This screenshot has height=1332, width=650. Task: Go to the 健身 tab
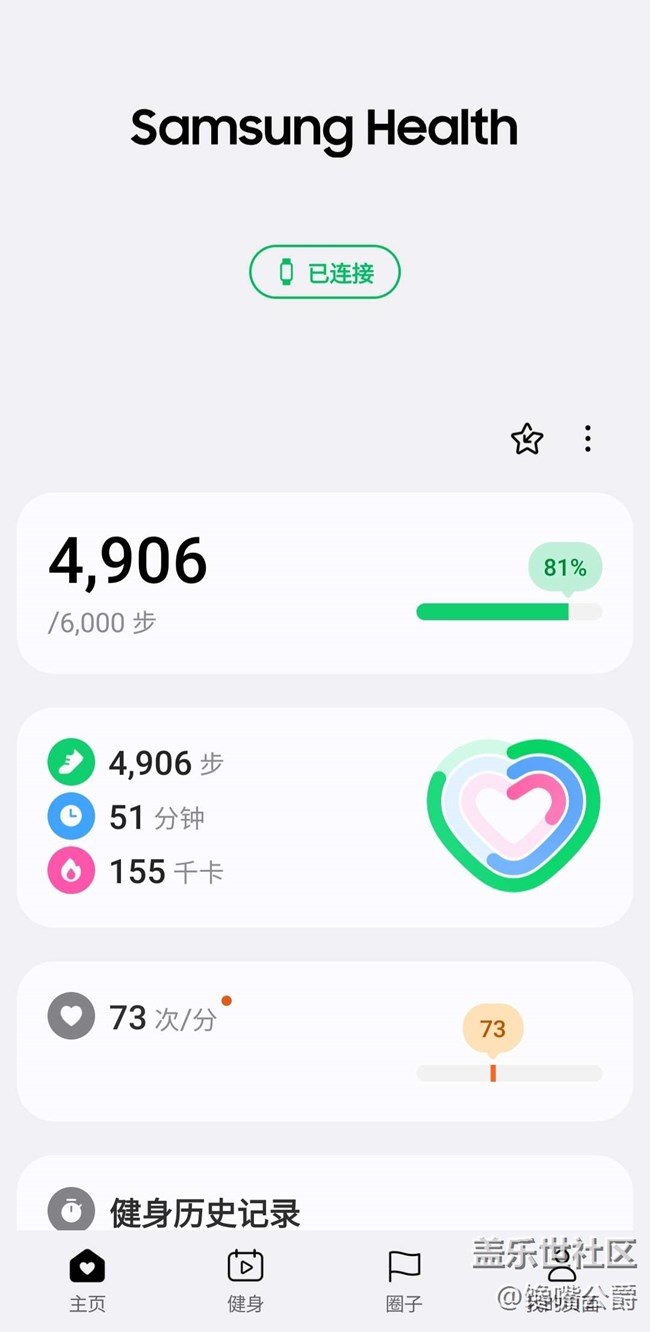[245, 1279]
